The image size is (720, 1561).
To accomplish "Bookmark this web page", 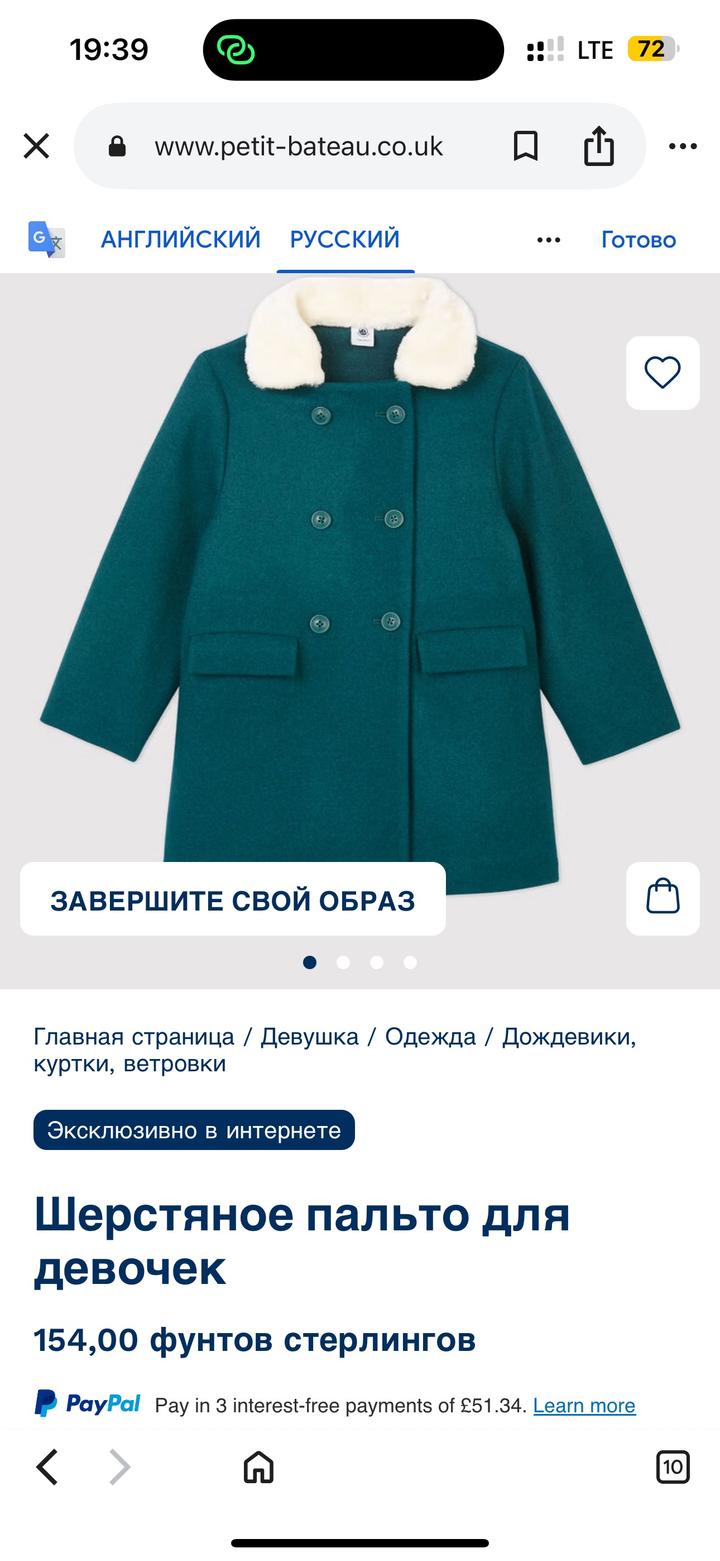I will click(x=525, y=146).
